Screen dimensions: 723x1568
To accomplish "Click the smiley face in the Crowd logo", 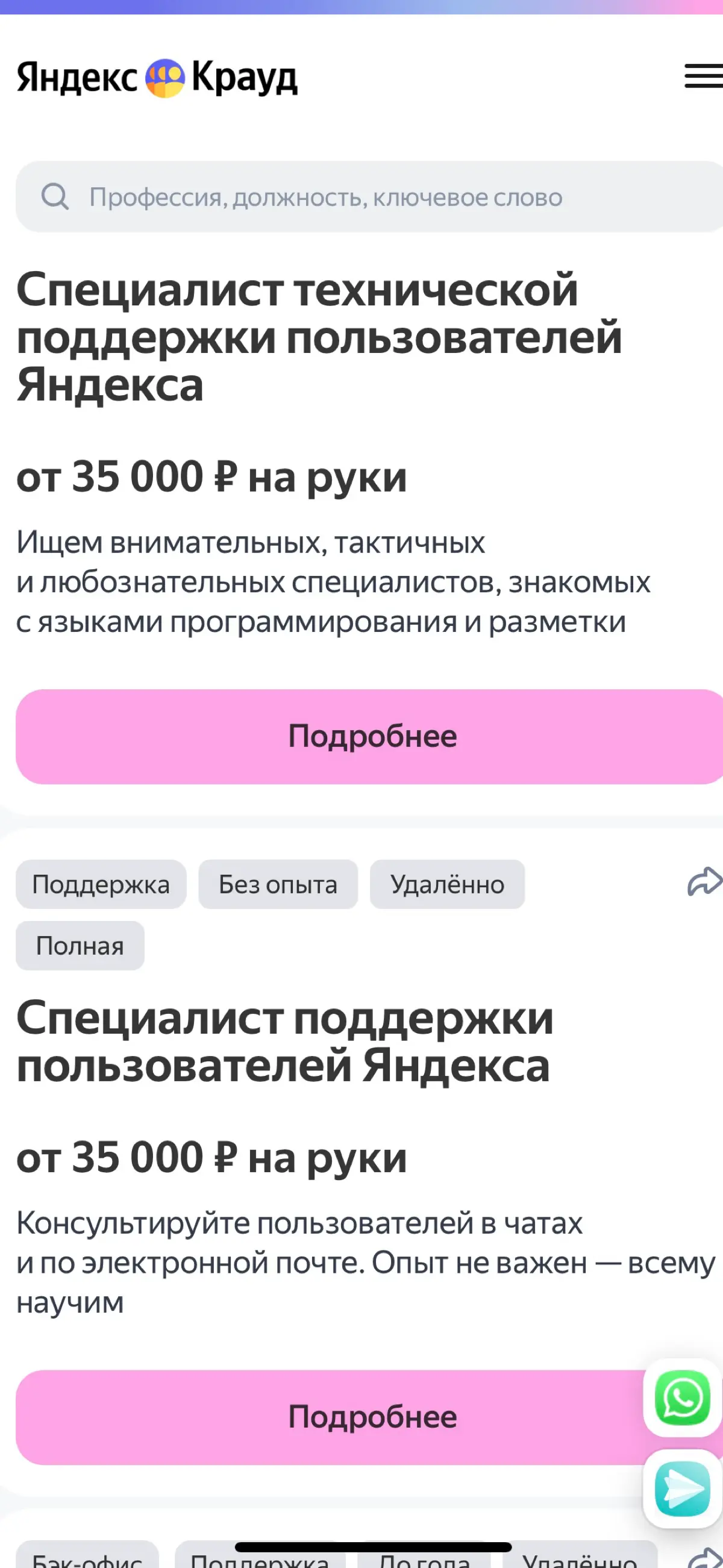I will coord(166,78).
